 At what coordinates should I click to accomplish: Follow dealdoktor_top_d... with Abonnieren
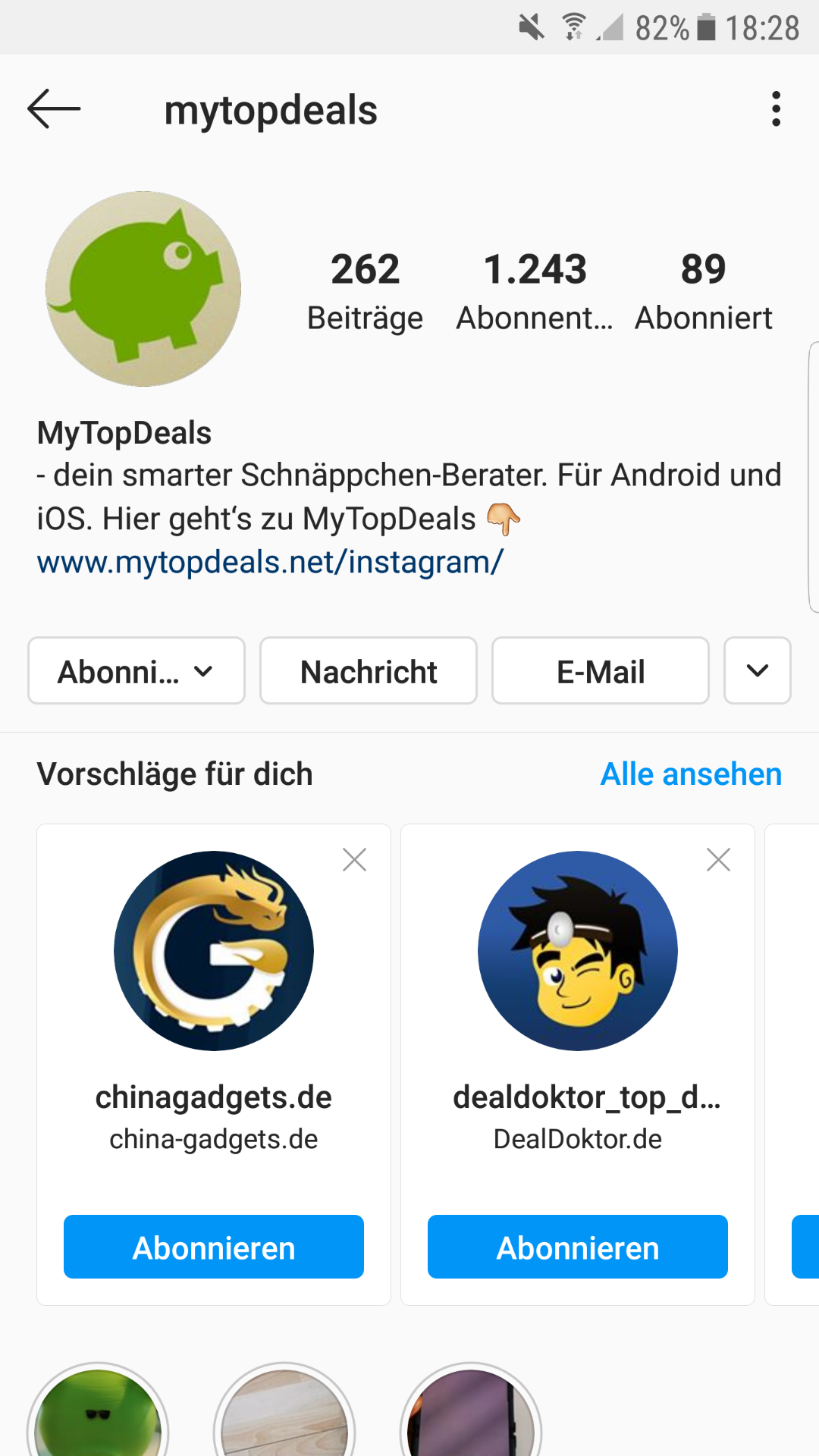coord(578,1247)
